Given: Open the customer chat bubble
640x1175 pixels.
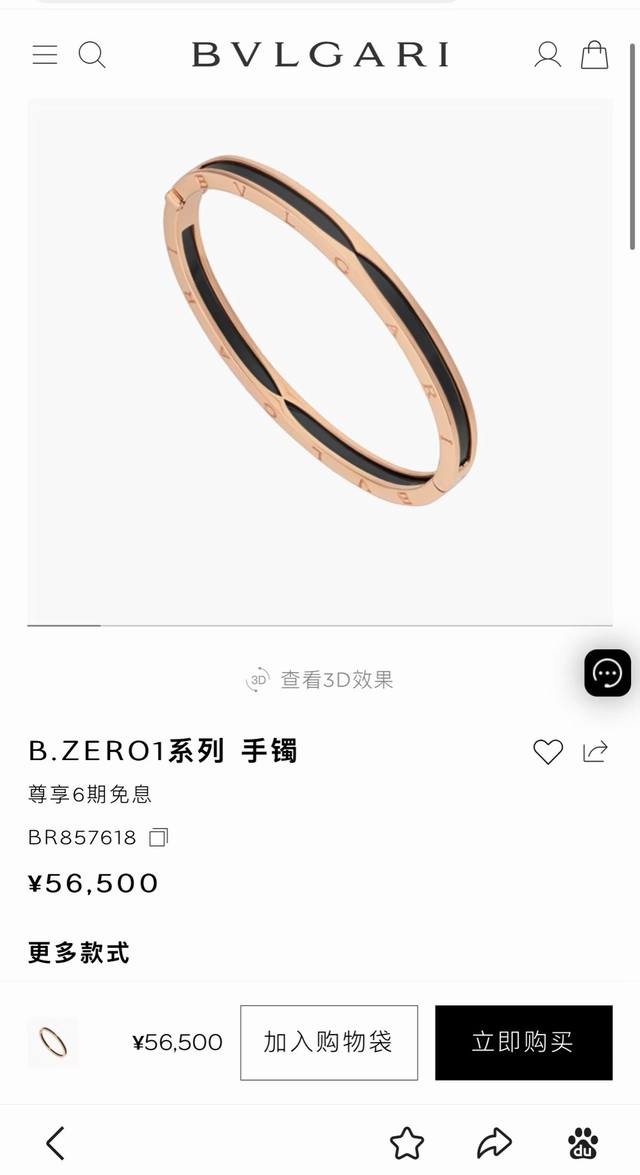Looking at the screenshot, I should pos(607,673).
